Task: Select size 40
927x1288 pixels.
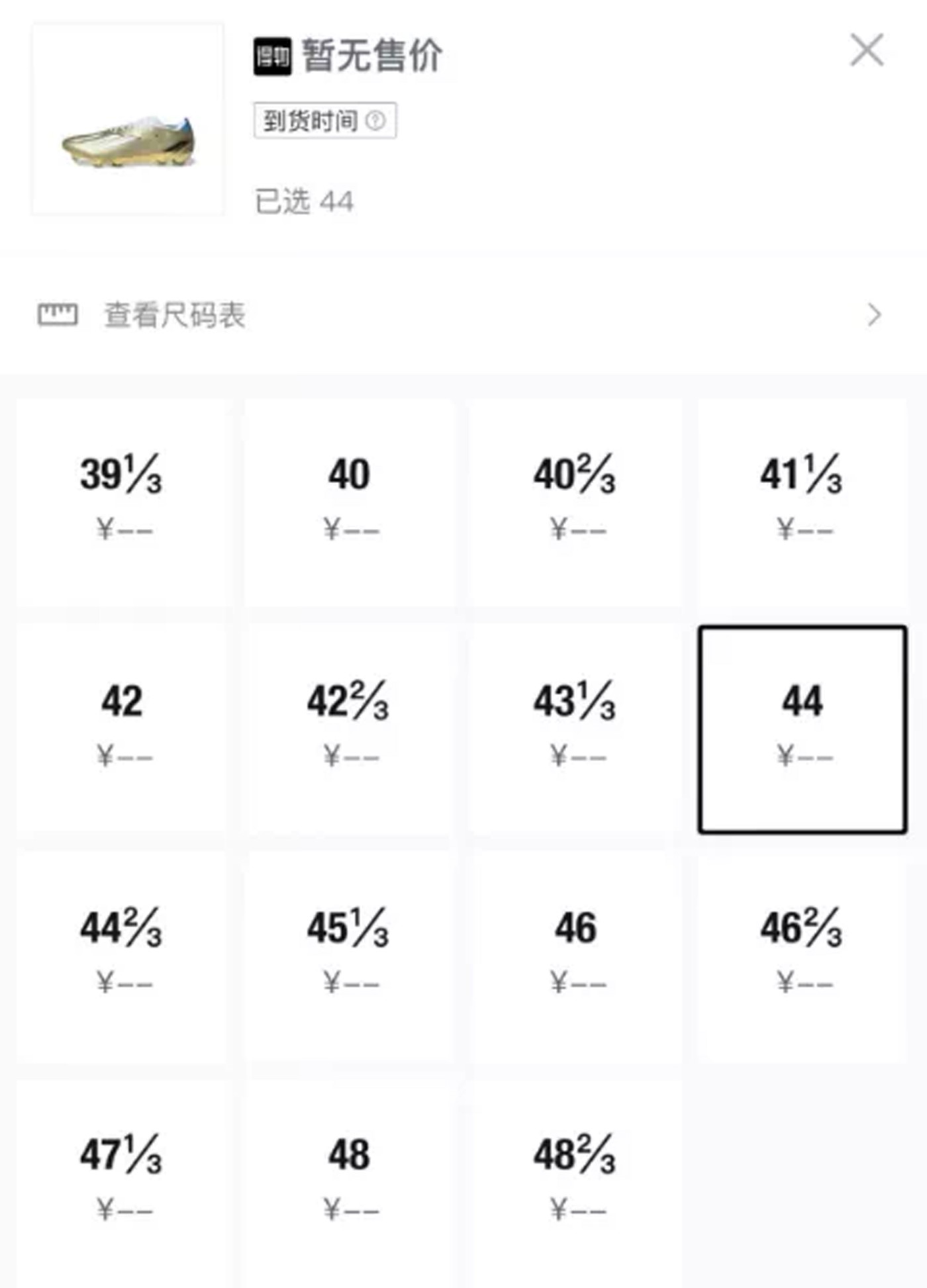Action: (350, 502)
